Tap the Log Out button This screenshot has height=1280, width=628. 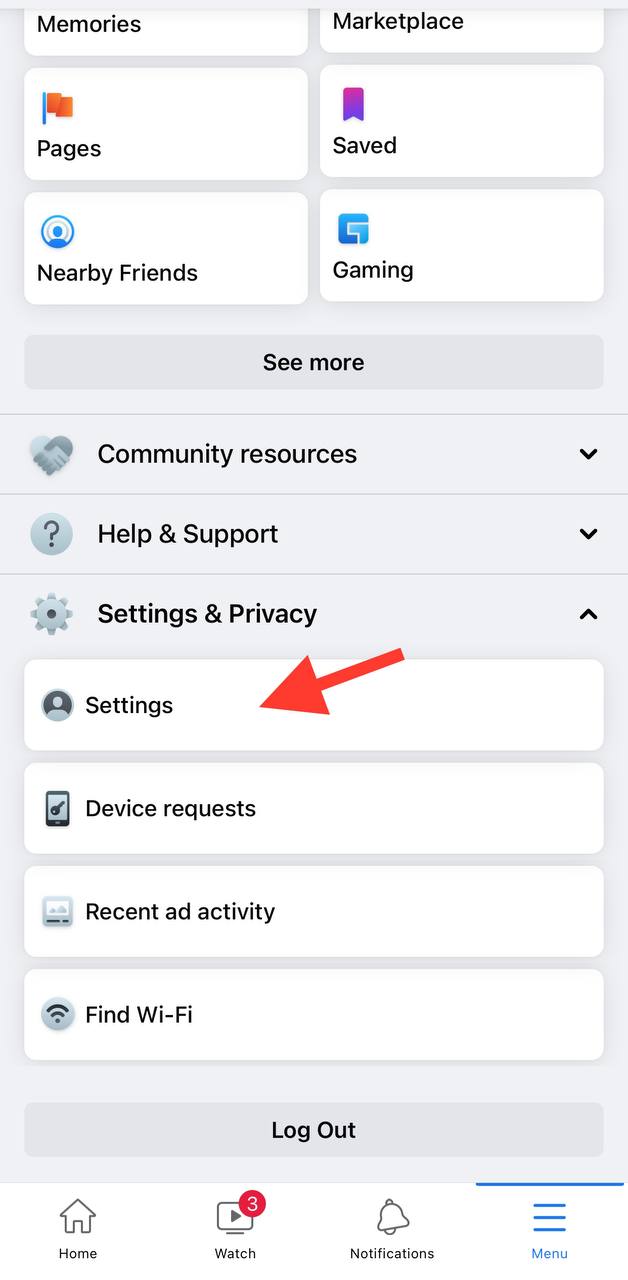click(x=313, y=1130)
